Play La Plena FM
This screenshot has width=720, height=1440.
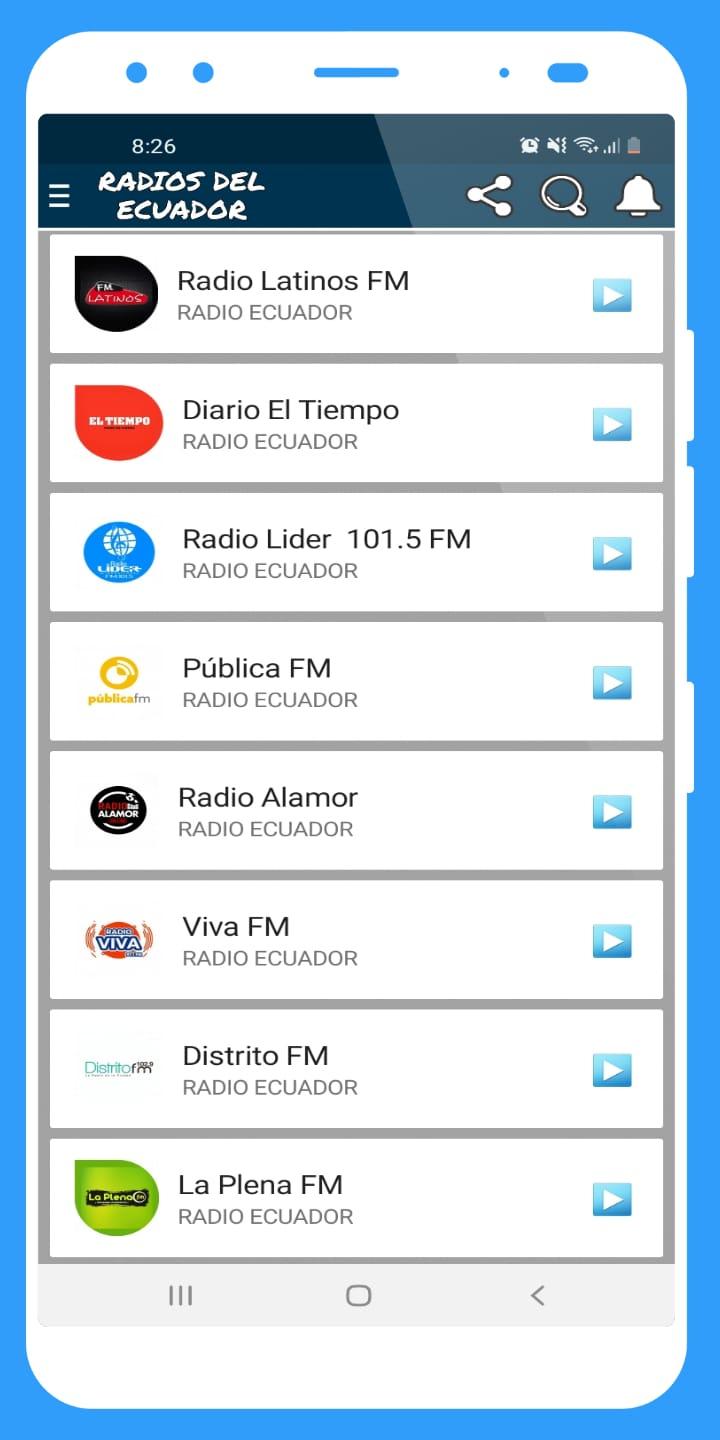612,1199
